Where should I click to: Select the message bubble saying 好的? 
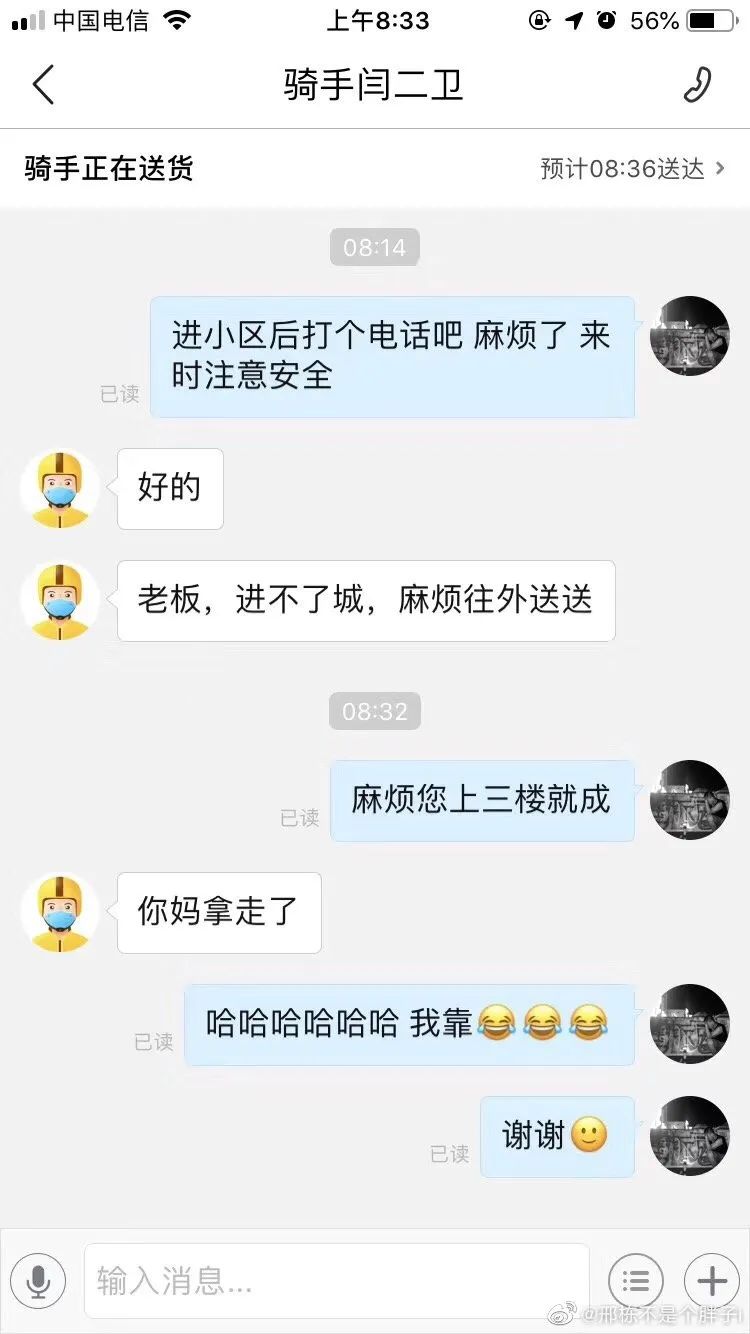coord(169,489)
